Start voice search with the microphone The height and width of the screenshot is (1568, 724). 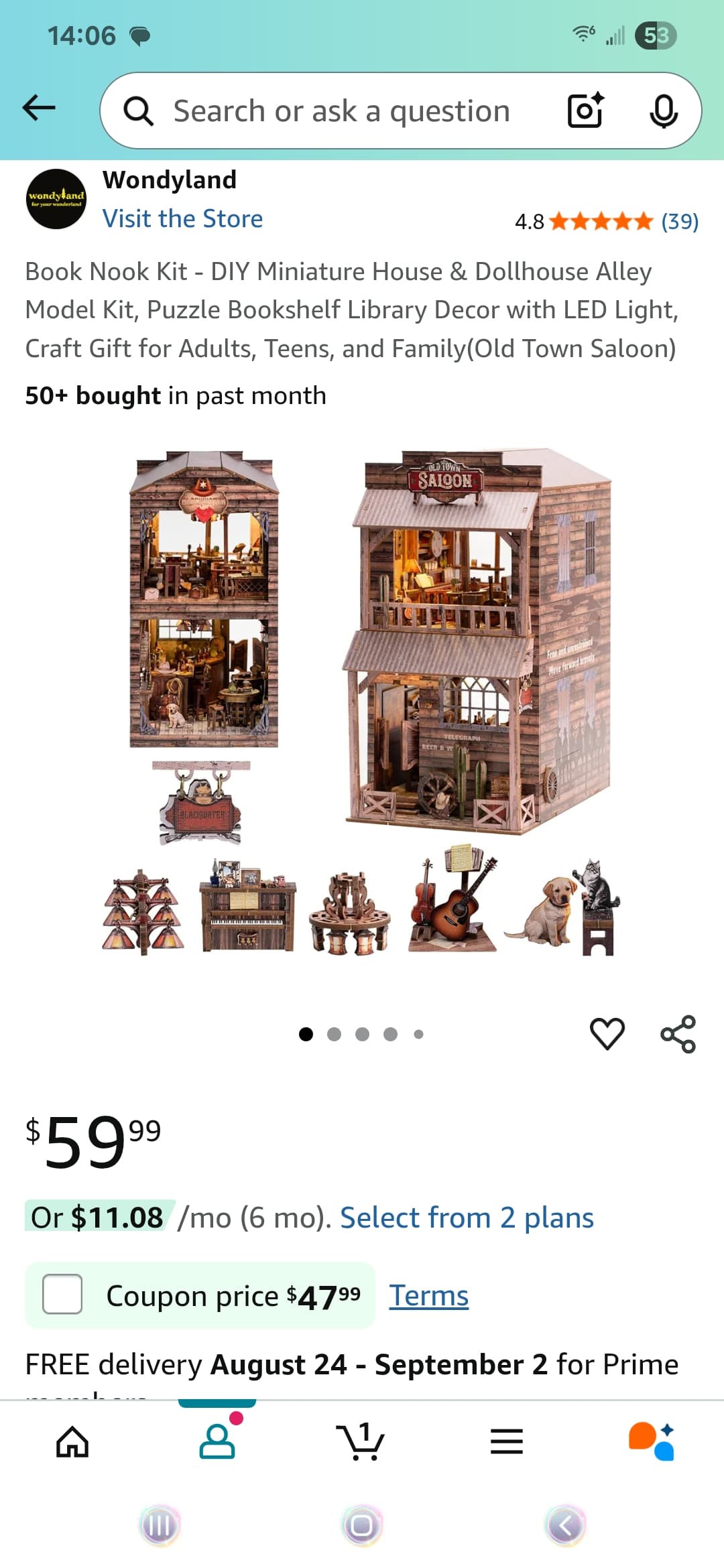click(x=663, y=111)
